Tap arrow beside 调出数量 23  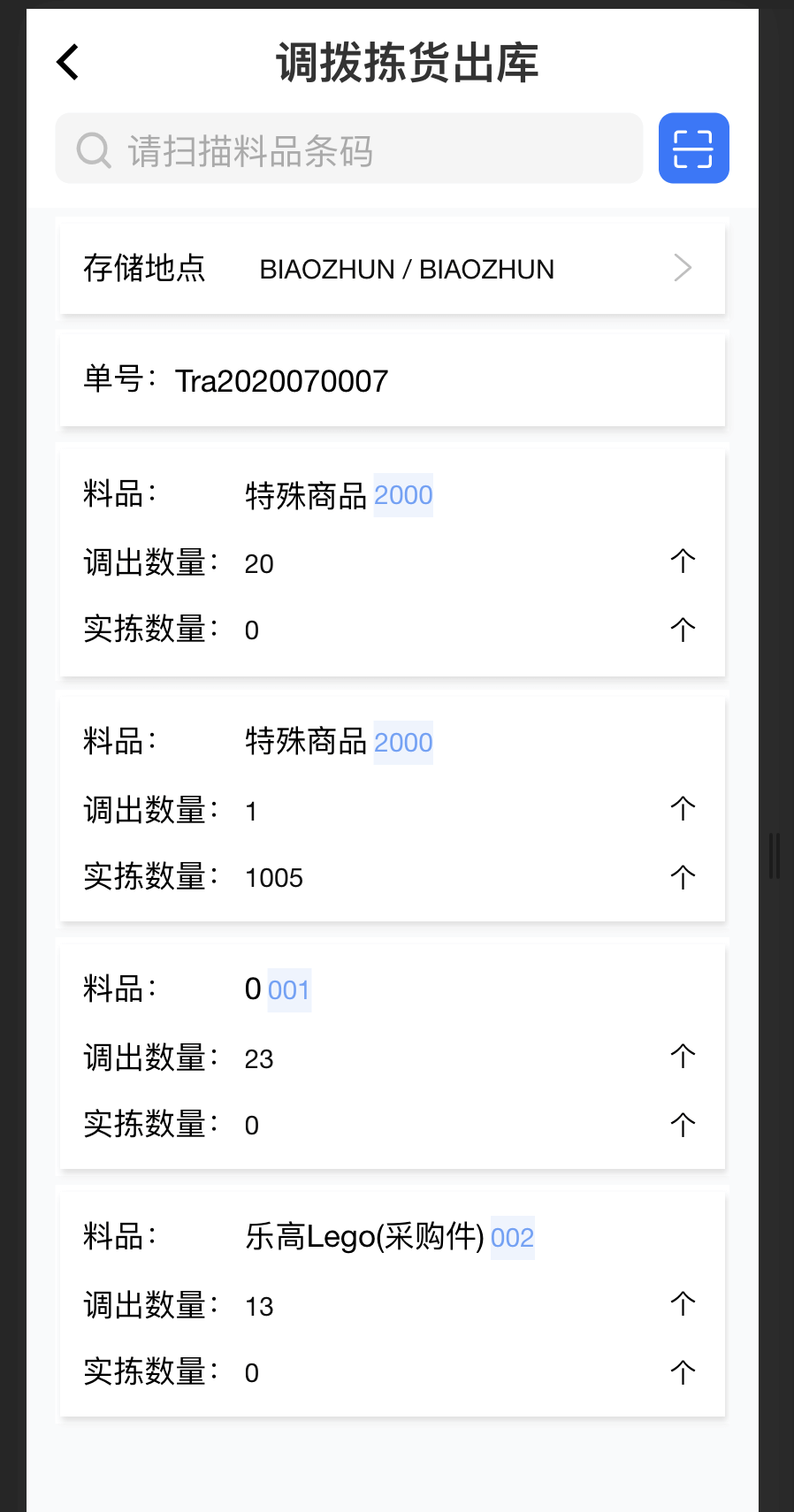click(682, 1057)
